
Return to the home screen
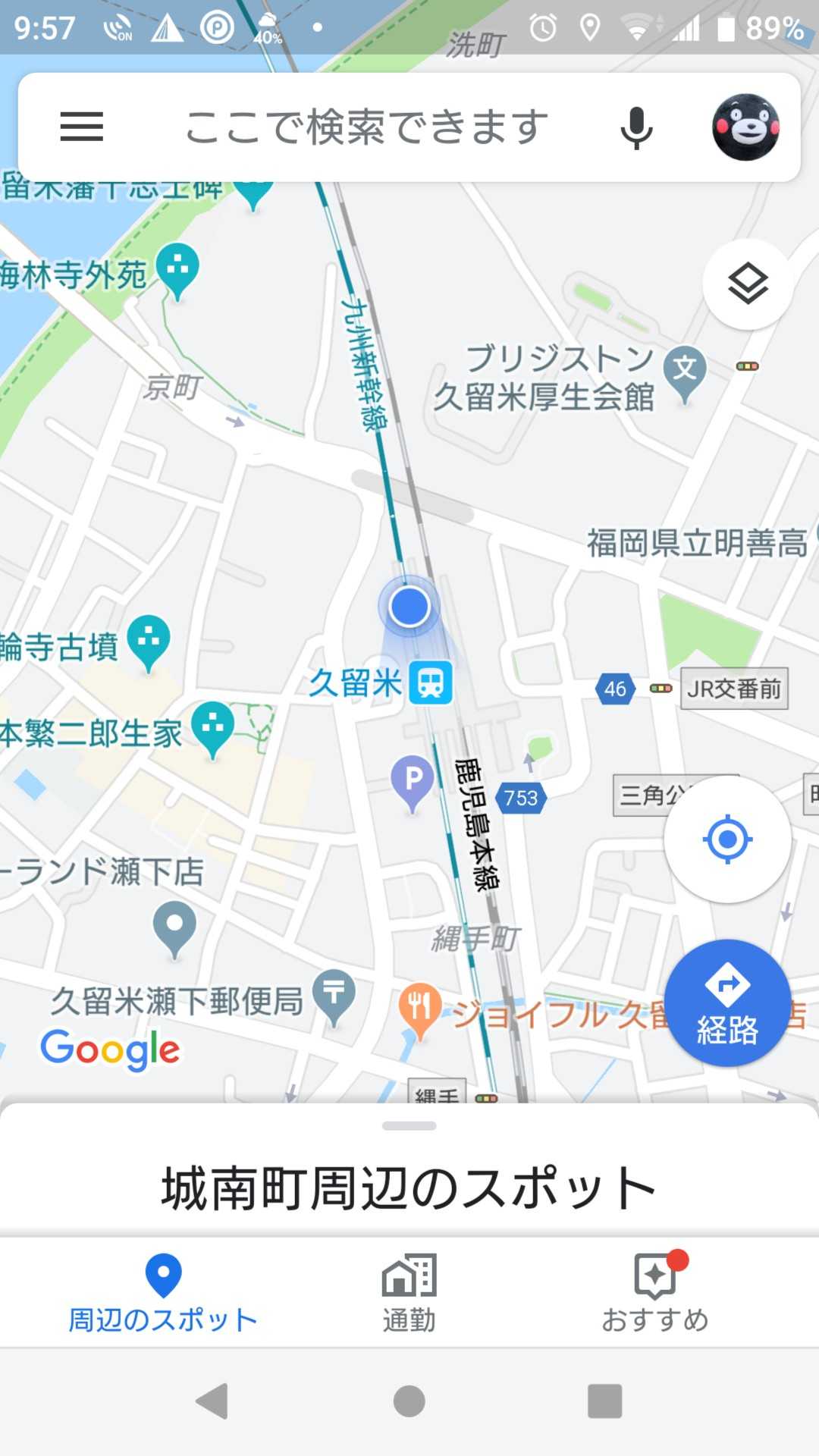(x=409, y=1401)
